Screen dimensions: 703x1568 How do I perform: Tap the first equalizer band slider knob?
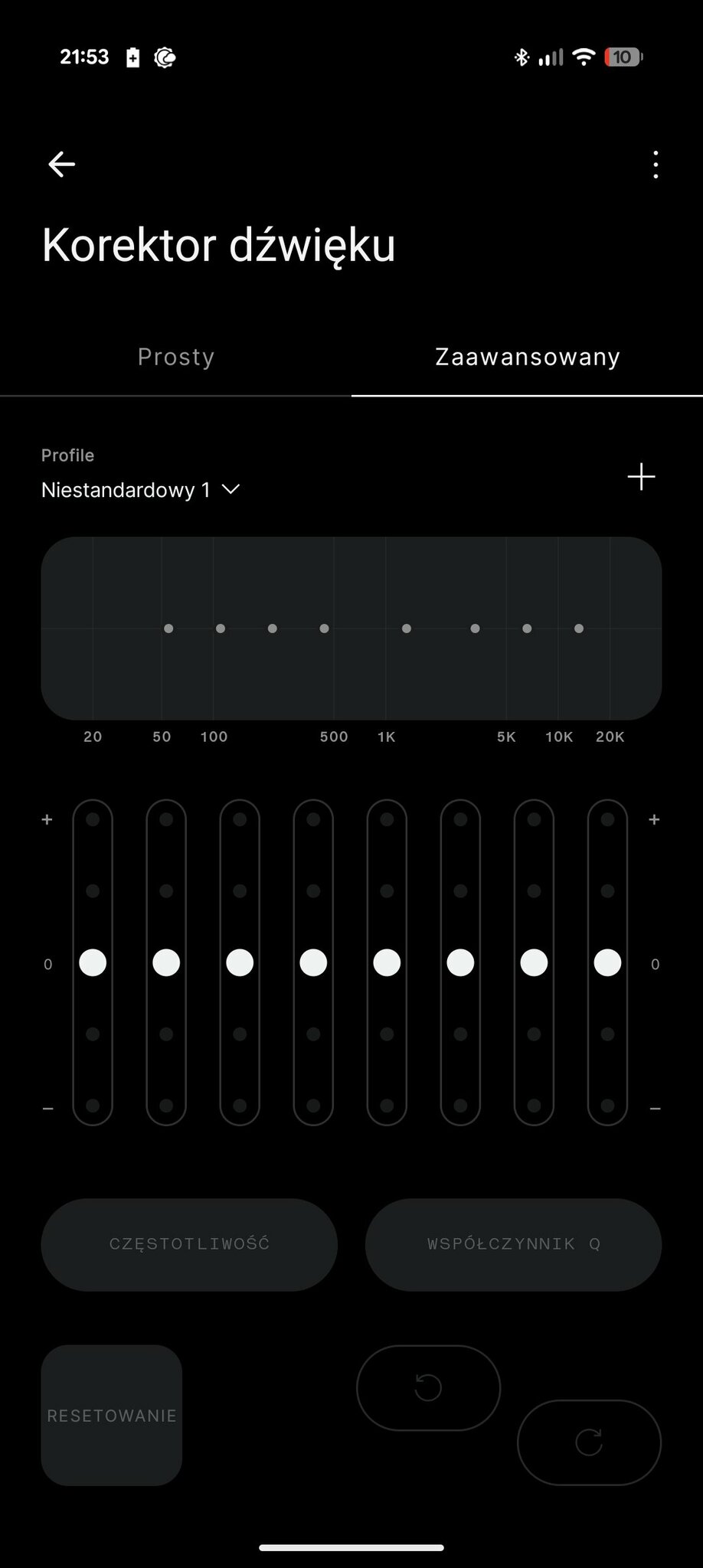point(93,962)
